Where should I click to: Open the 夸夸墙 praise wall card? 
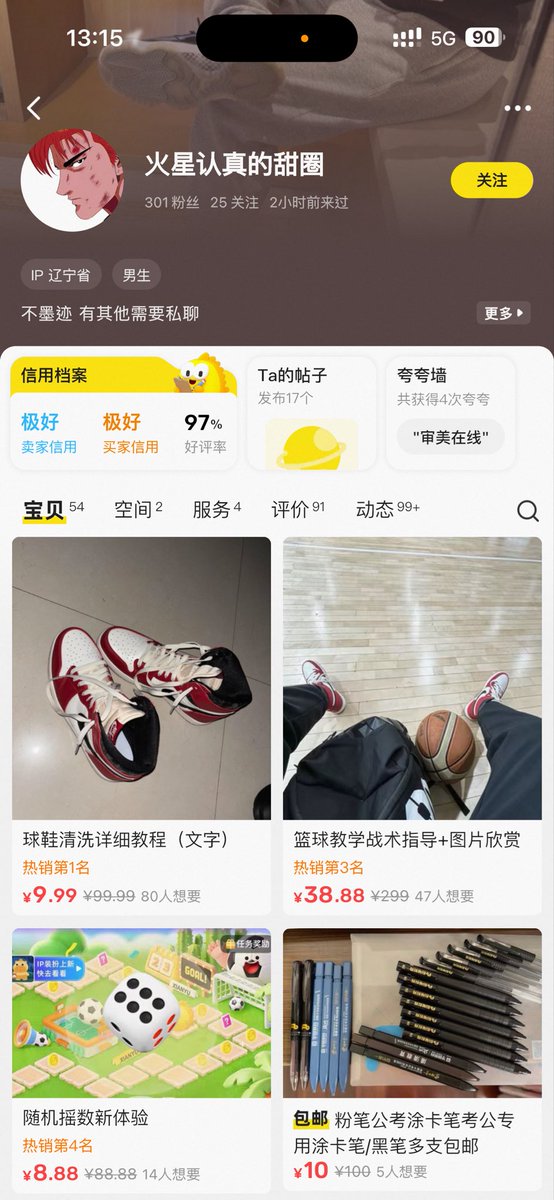[451, 413]
